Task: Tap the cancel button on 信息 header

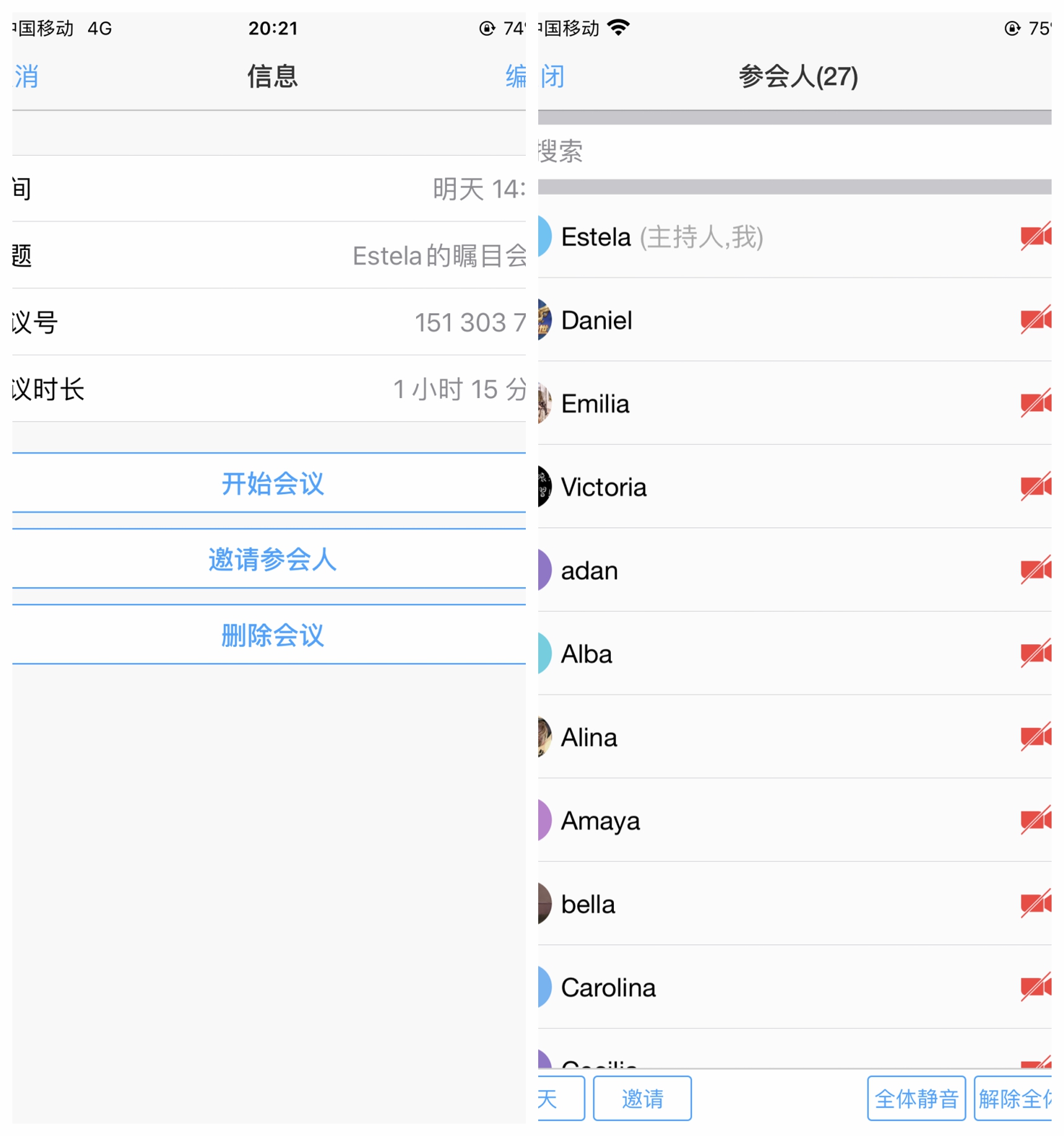Action: tap(26, 76)
